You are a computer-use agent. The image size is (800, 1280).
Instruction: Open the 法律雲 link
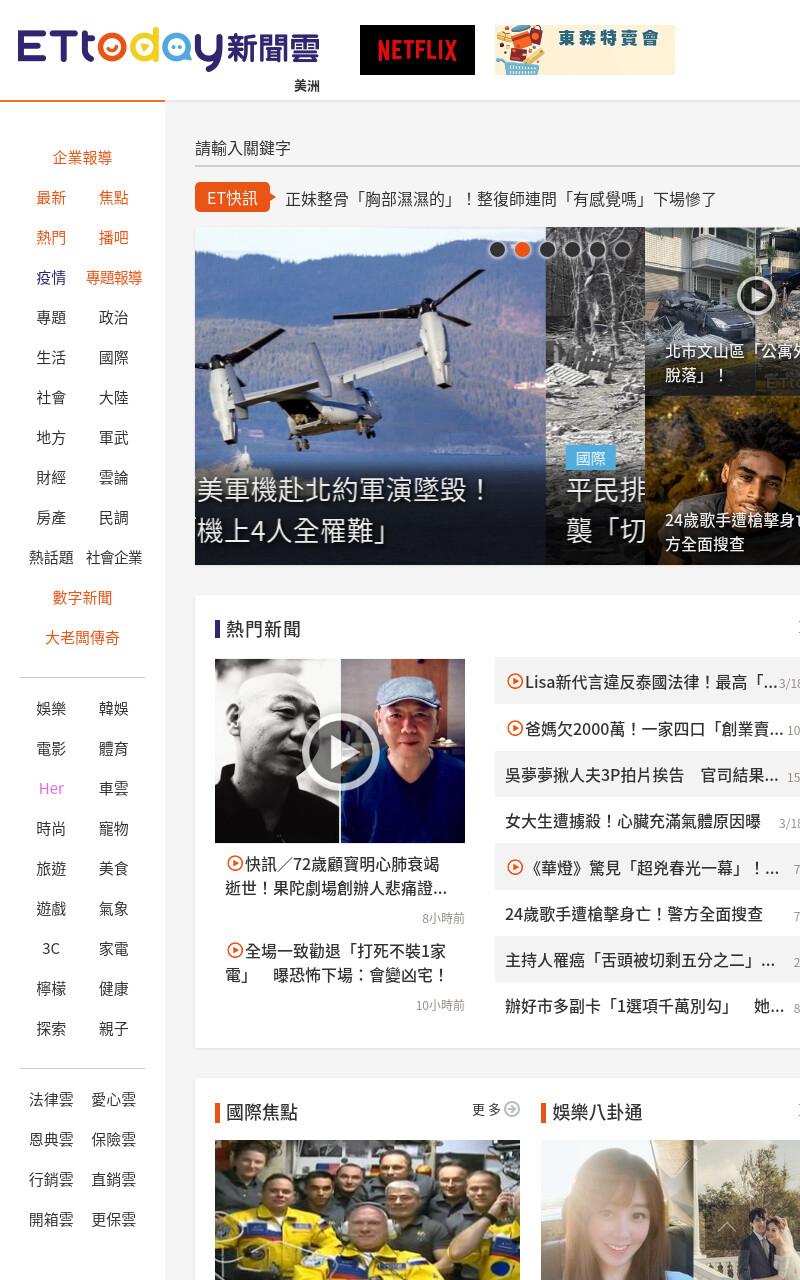pyautogui.click(x=51, y=1100)
